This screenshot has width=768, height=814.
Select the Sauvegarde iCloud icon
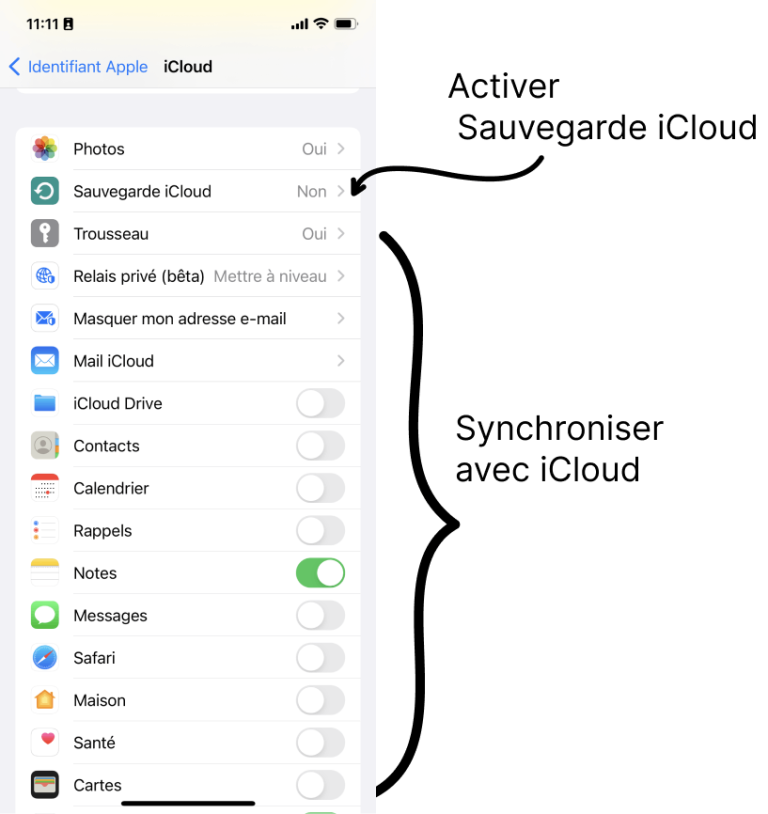tap(47, 191)
